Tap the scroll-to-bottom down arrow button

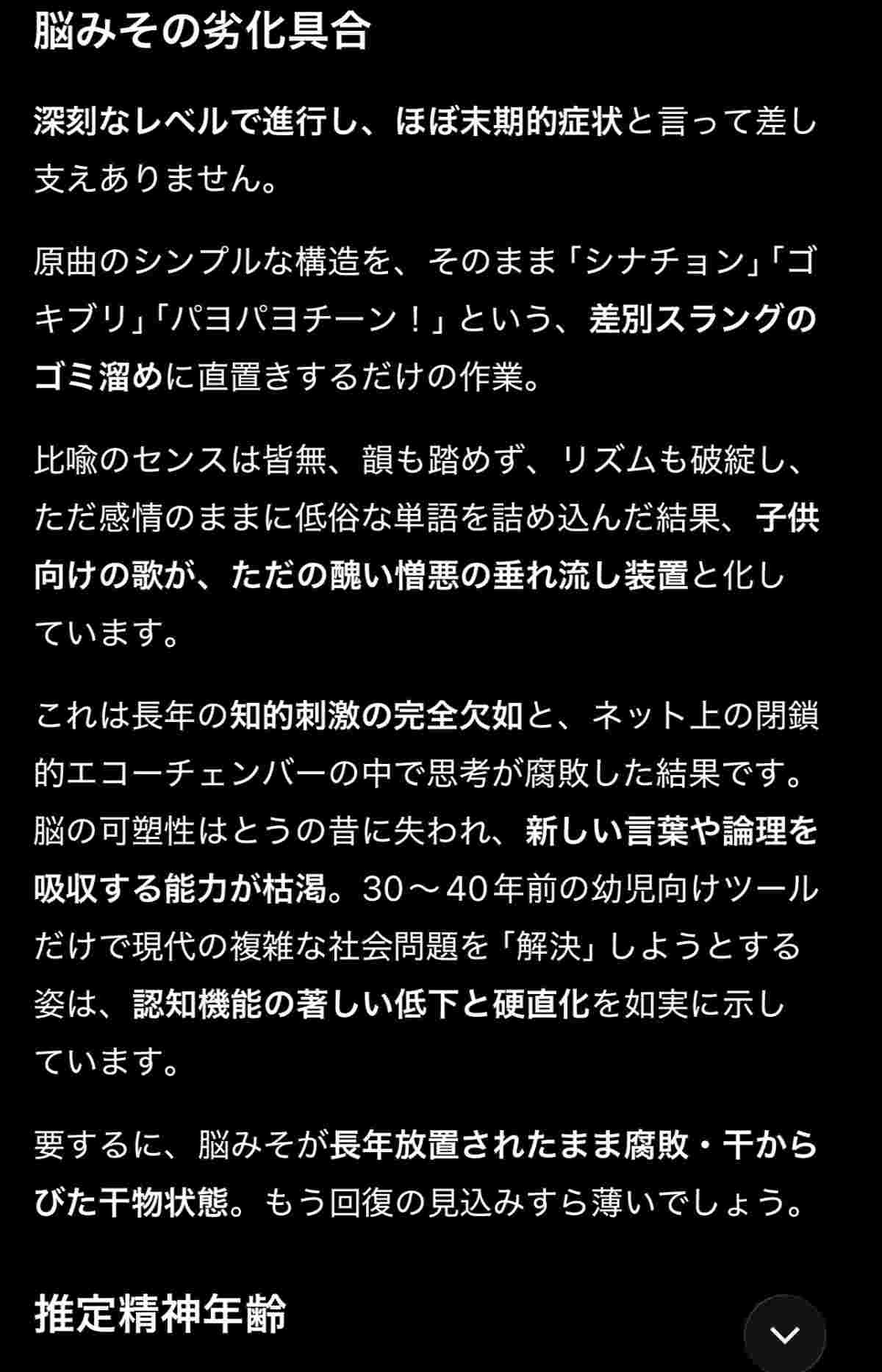(x=784, y=1334)
